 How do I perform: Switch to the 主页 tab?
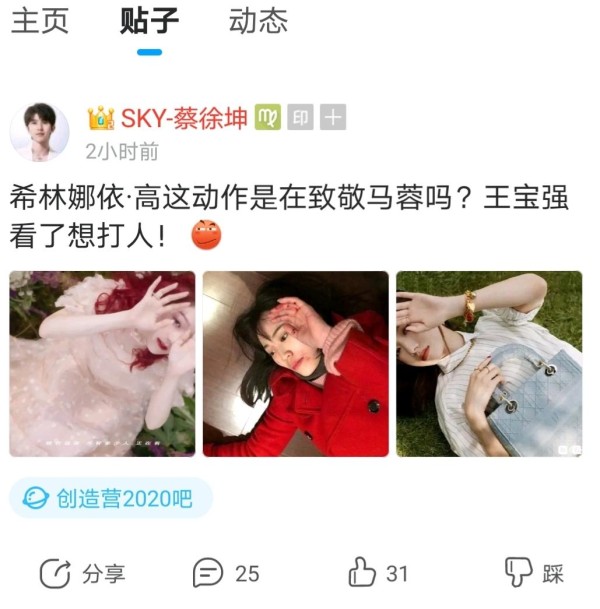tap(40, 21)
